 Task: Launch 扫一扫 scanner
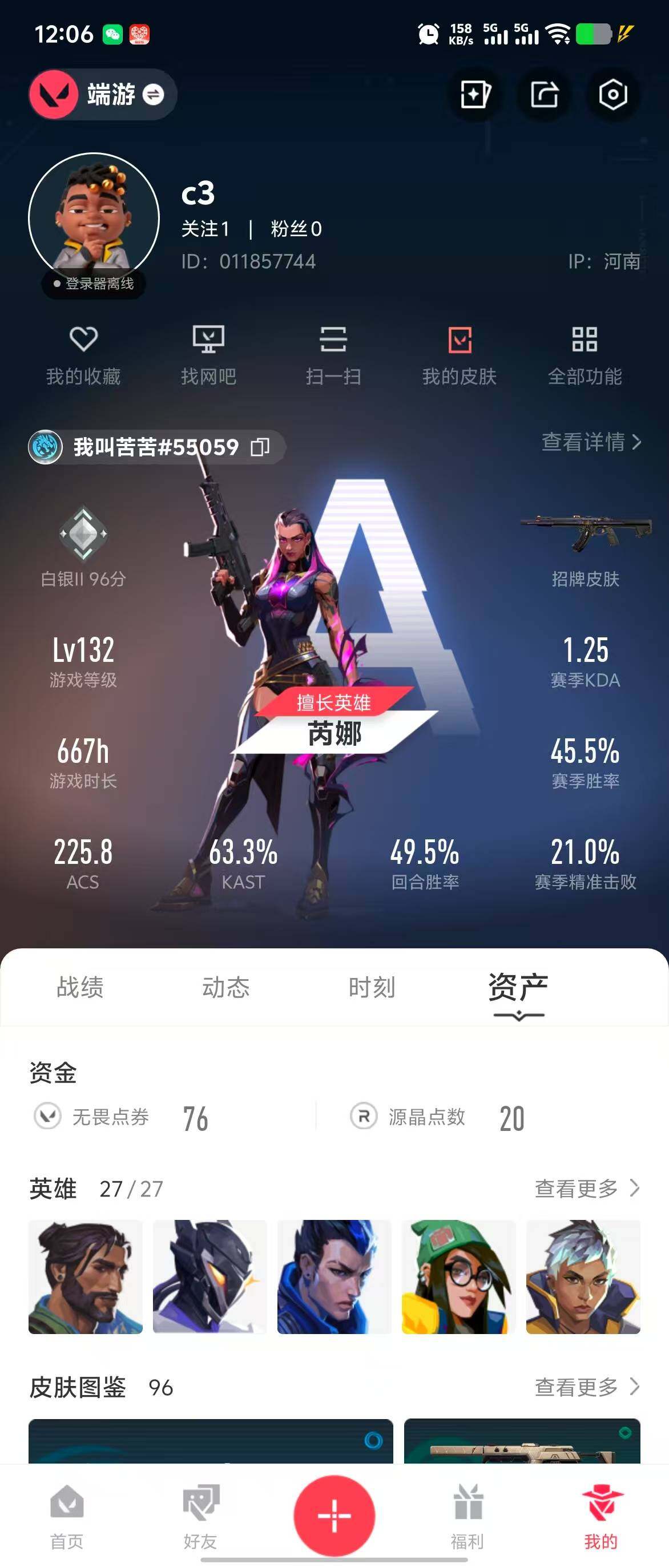tap(333, 355)
